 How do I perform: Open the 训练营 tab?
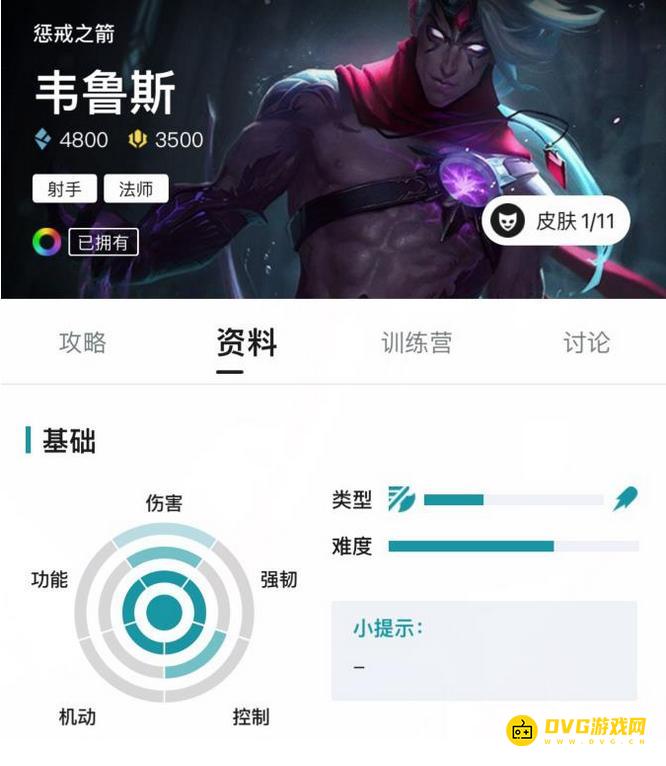[x=416, y=343]
